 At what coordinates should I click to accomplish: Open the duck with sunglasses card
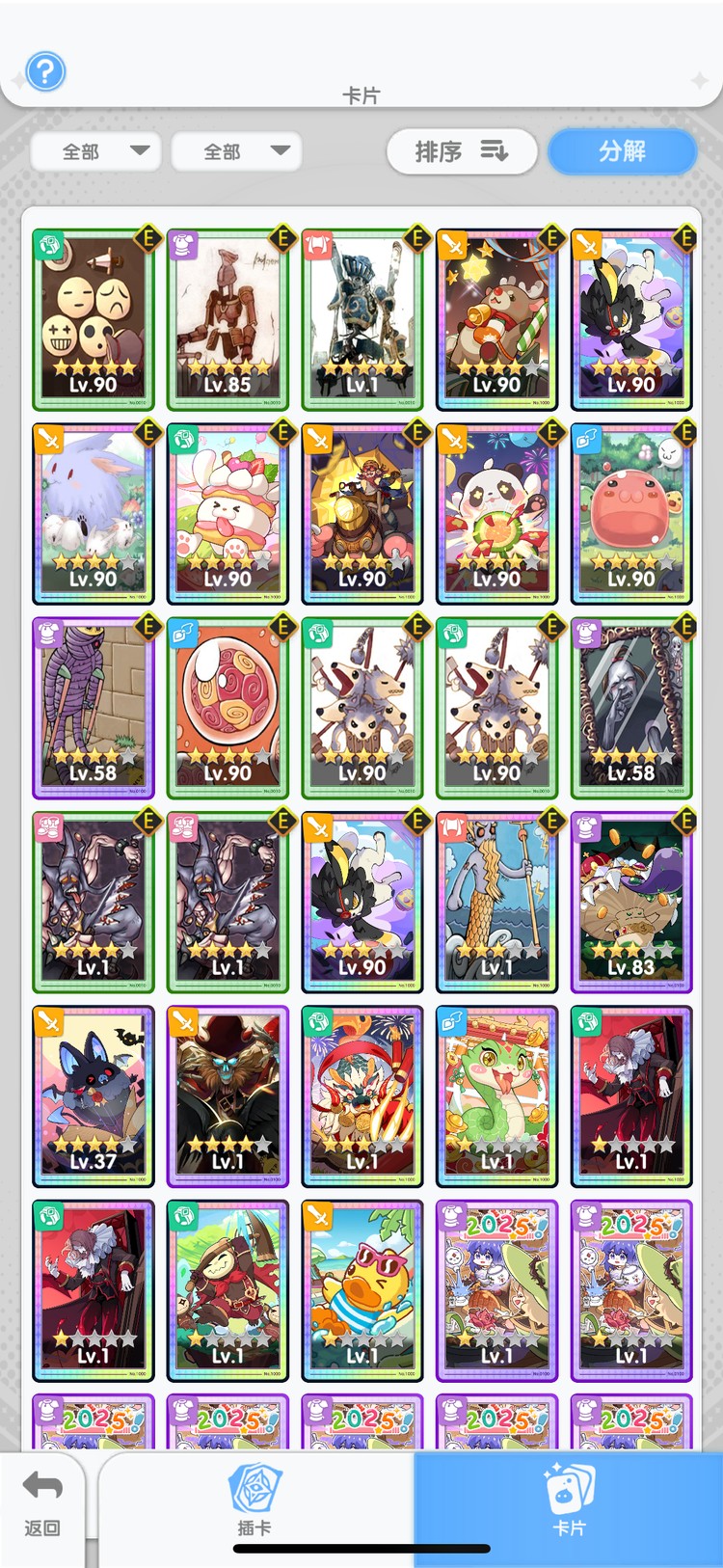[x=361, y=1290]
